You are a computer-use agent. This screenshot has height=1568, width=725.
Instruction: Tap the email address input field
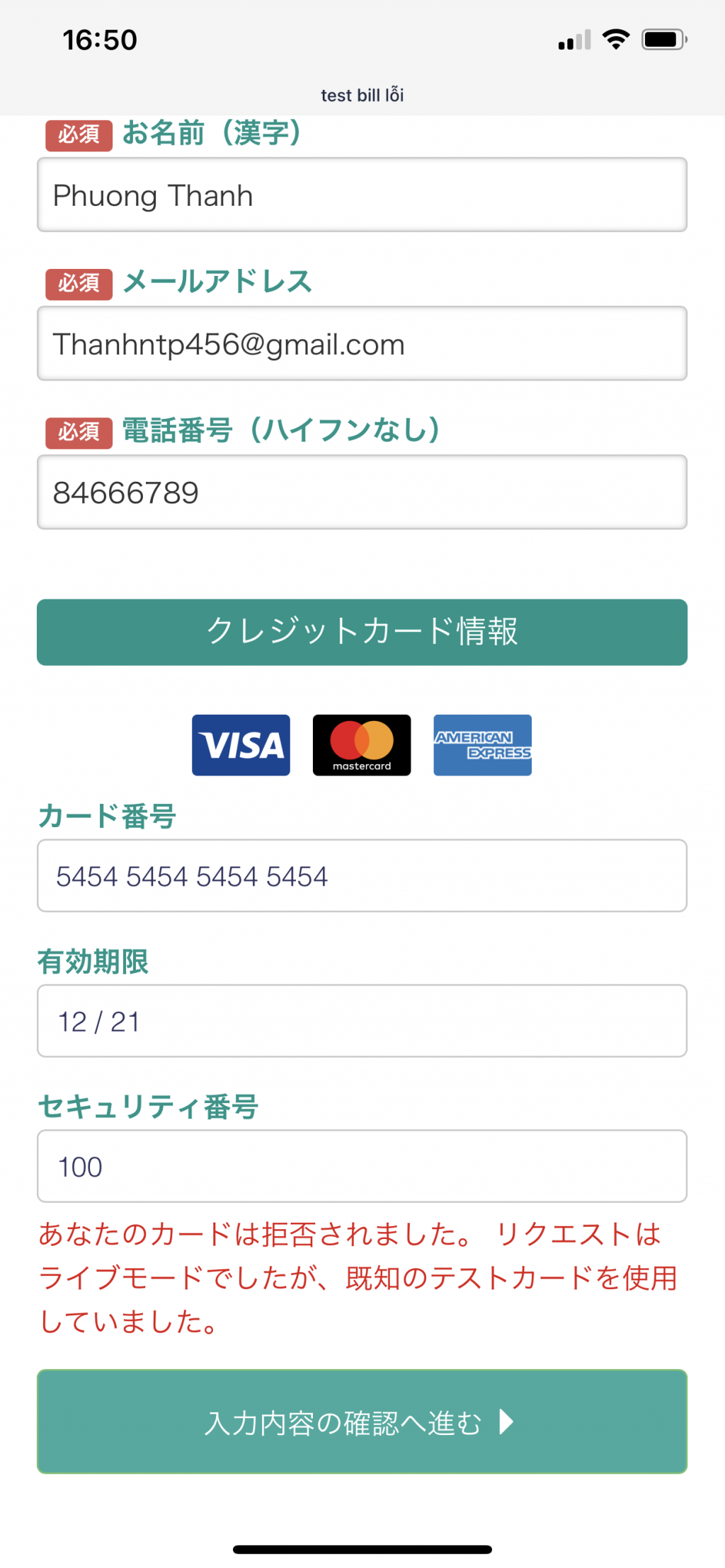tap(362, 343)
